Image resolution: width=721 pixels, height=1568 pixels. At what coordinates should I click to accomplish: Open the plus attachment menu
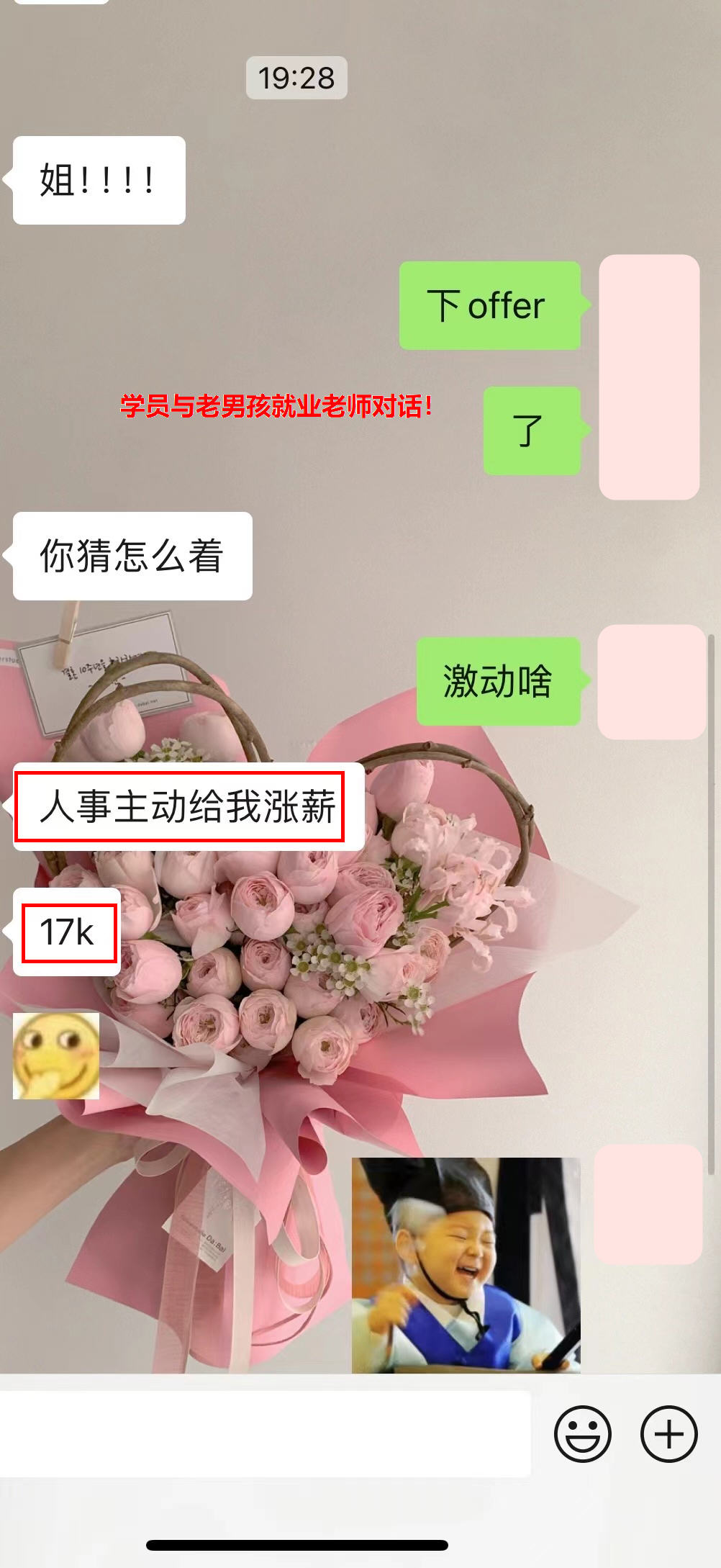[668, 1433]
